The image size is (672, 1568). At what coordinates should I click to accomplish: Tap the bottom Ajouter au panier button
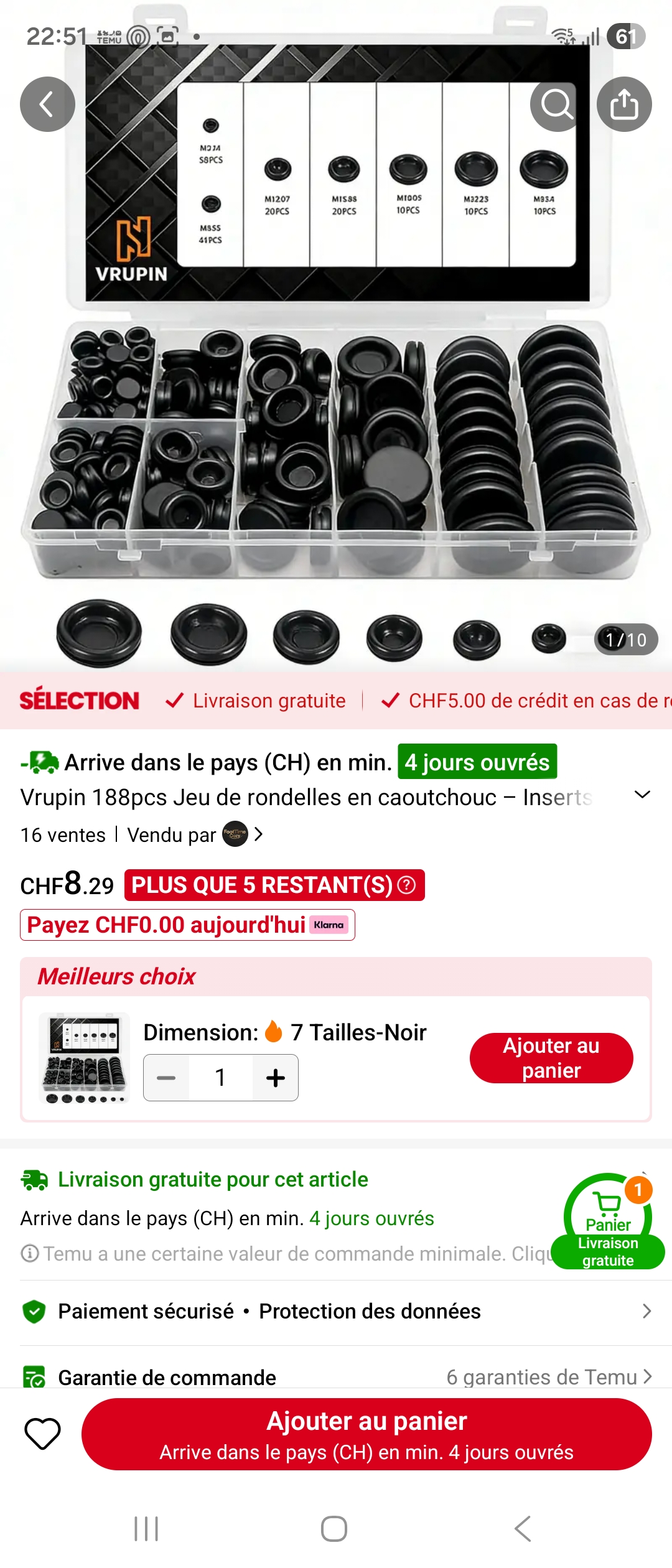tap(366, 1434)
